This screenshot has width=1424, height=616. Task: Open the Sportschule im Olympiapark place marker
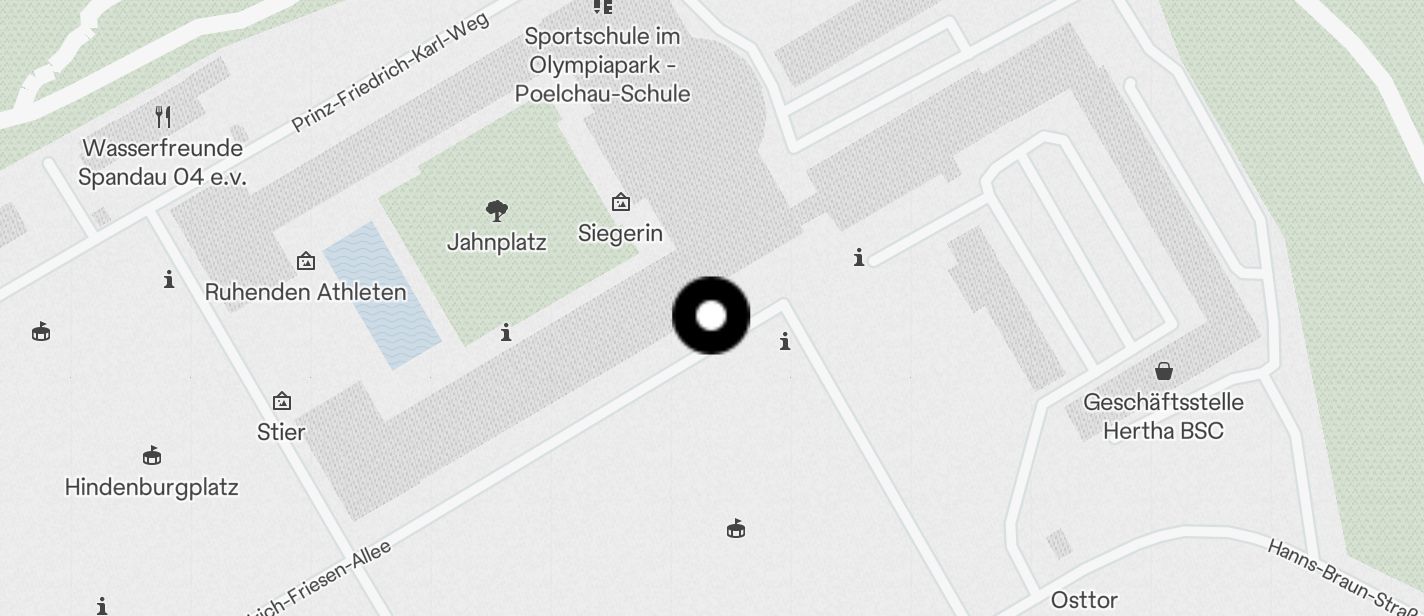pos(602,7)
